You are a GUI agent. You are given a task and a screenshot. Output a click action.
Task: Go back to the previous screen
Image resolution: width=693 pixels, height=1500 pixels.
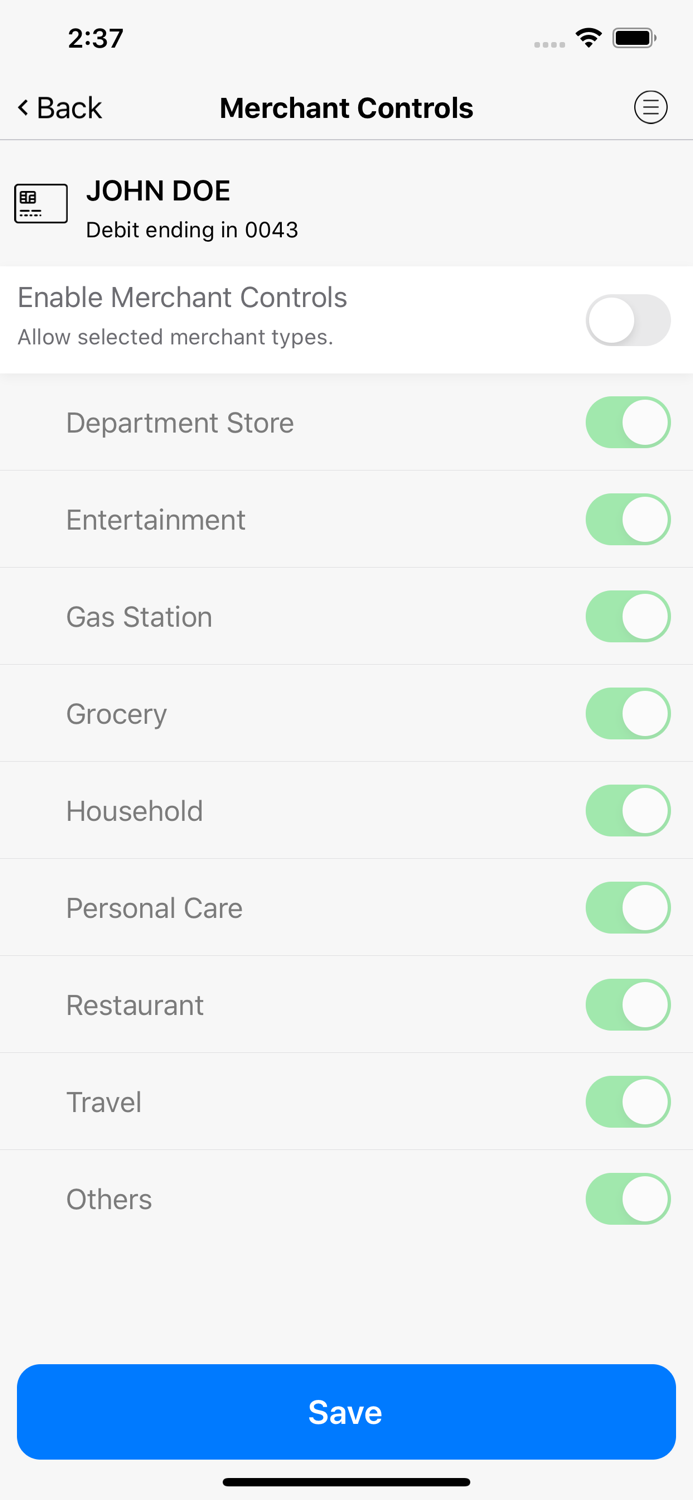coord(60,108)
